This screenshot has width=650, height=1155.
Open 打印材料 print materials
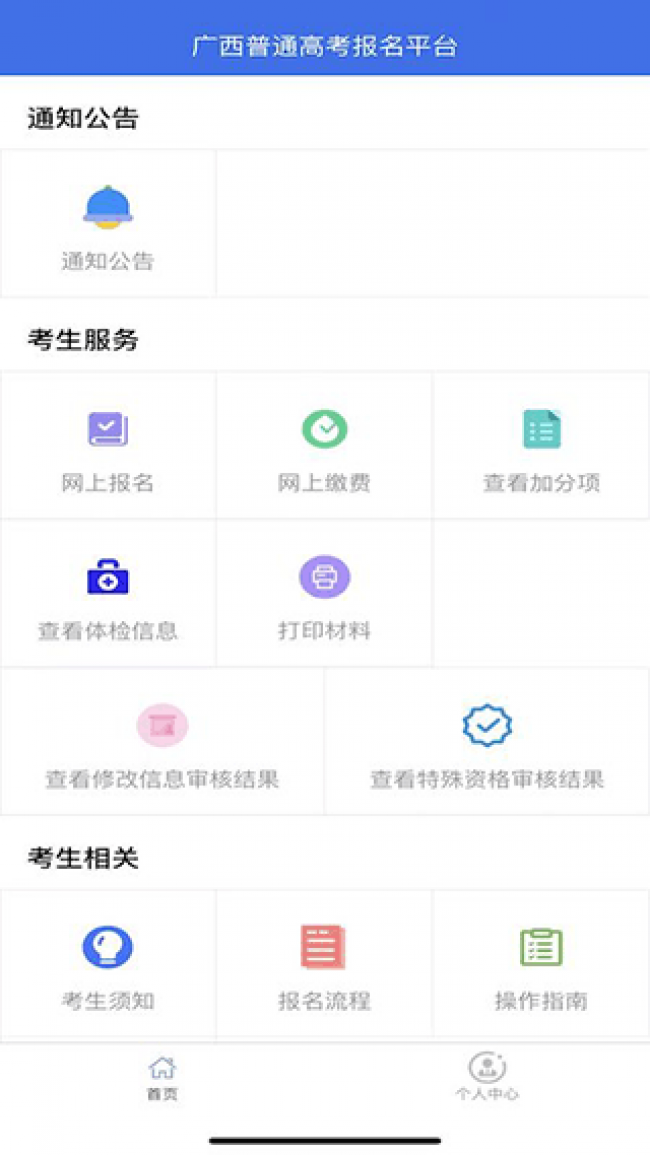[x=324, y=595]
